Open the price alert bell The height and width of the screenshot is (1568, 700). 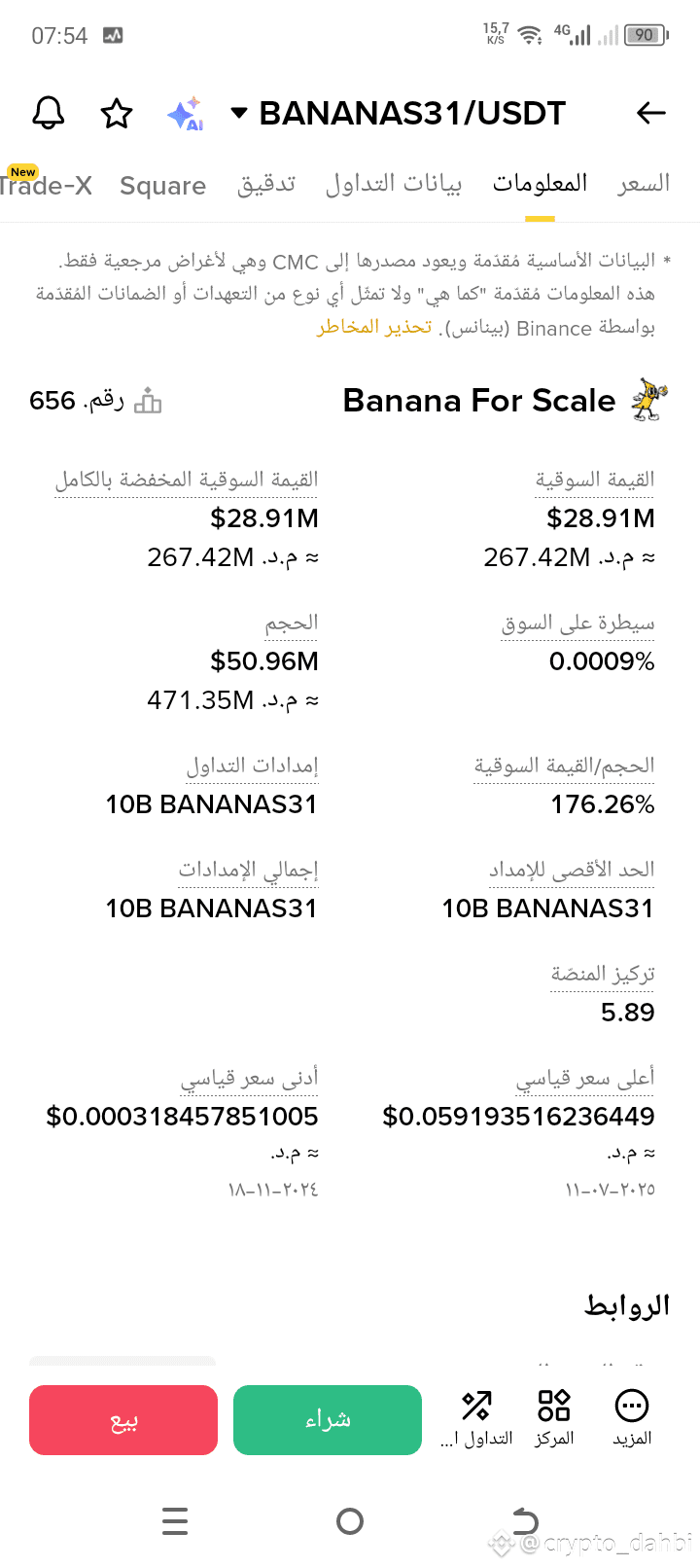click(49, 114)
